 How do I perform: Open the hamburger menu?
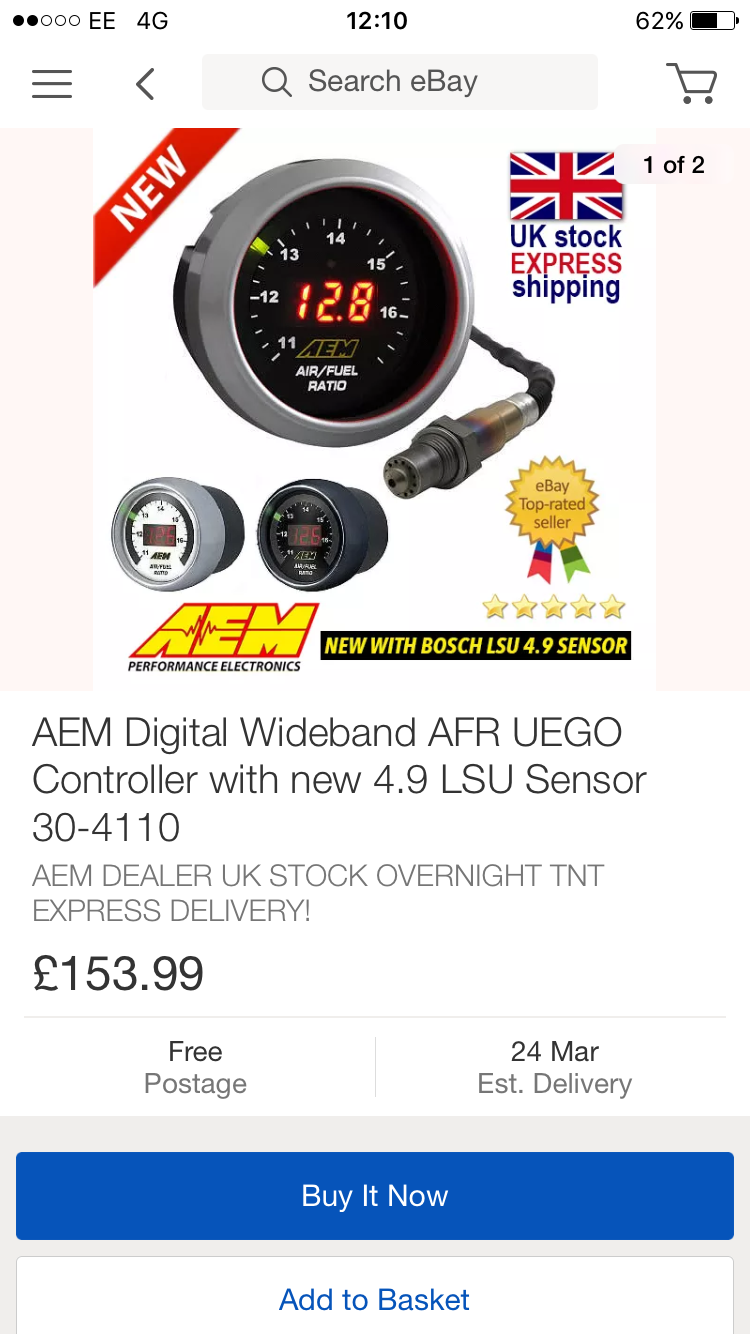tap(52, 83)
